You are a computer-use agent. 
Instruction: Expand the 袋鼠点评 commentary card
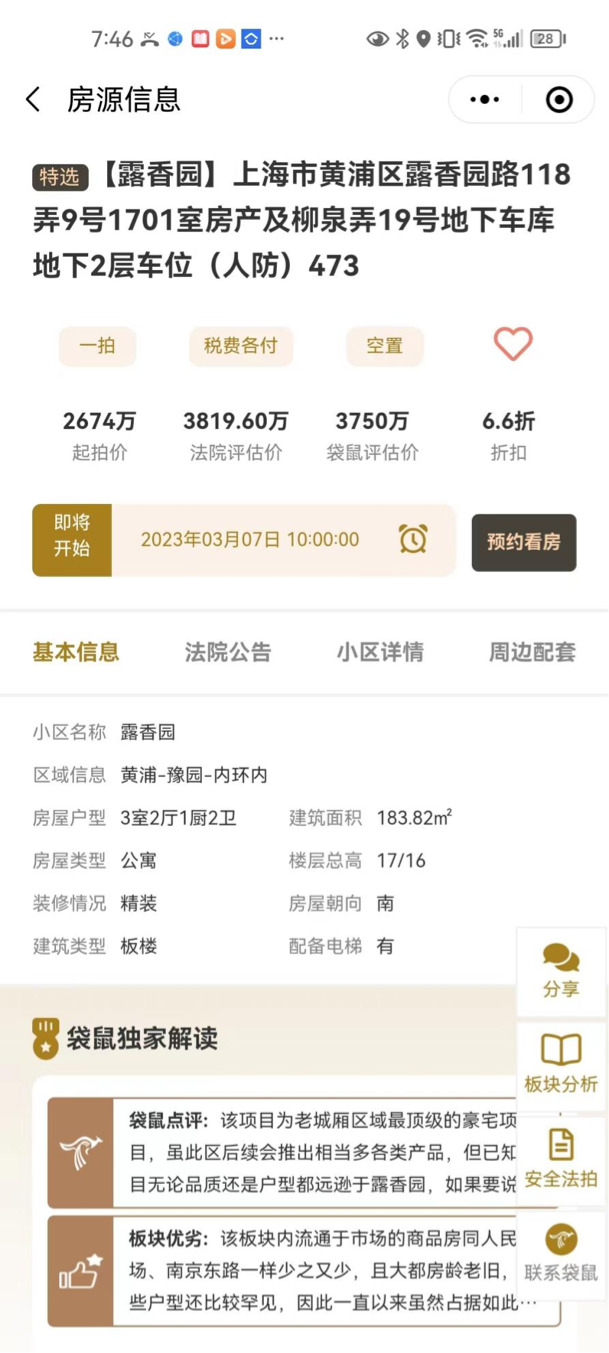coord(300,1152)
